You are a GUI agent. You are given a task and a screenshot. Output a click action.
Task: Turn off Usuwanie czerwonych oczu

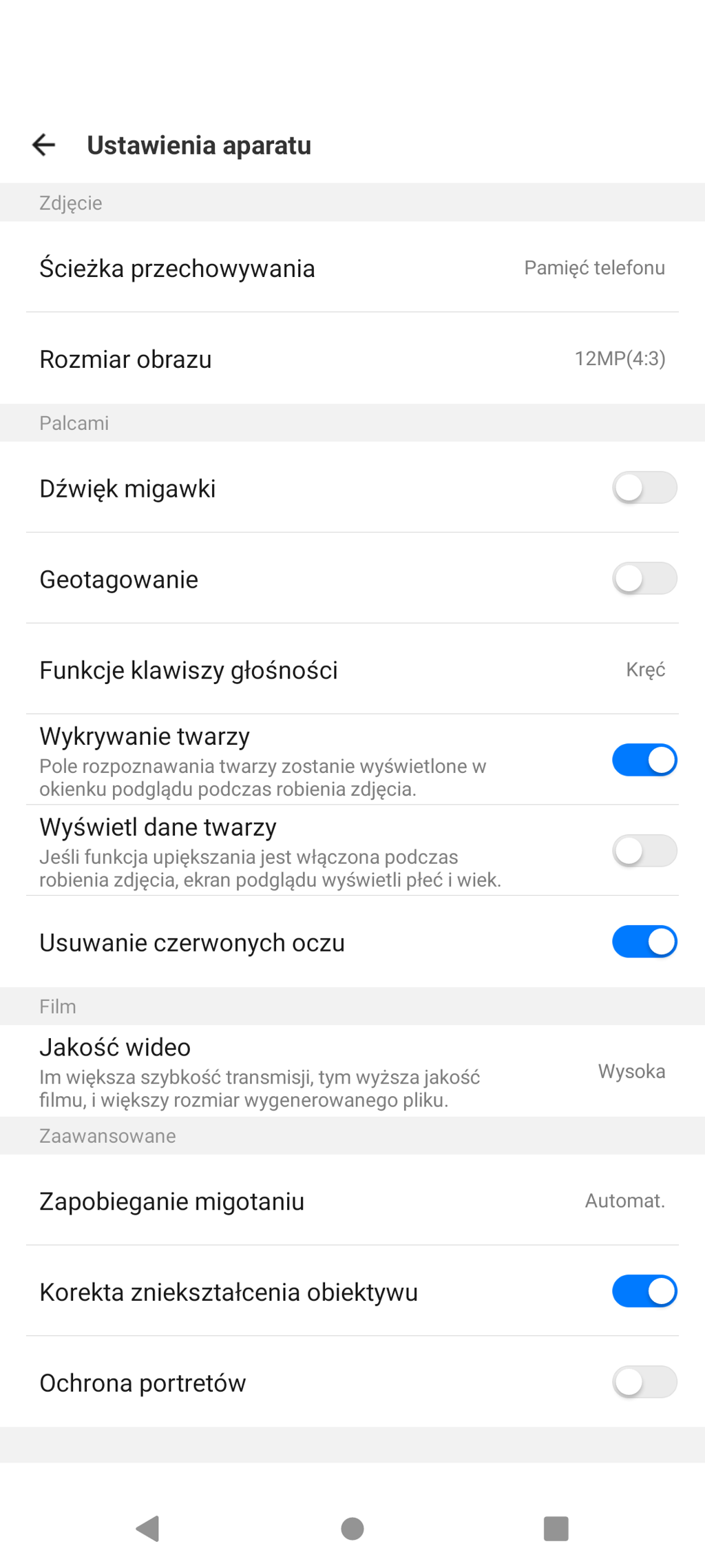(x=644, y=942)
